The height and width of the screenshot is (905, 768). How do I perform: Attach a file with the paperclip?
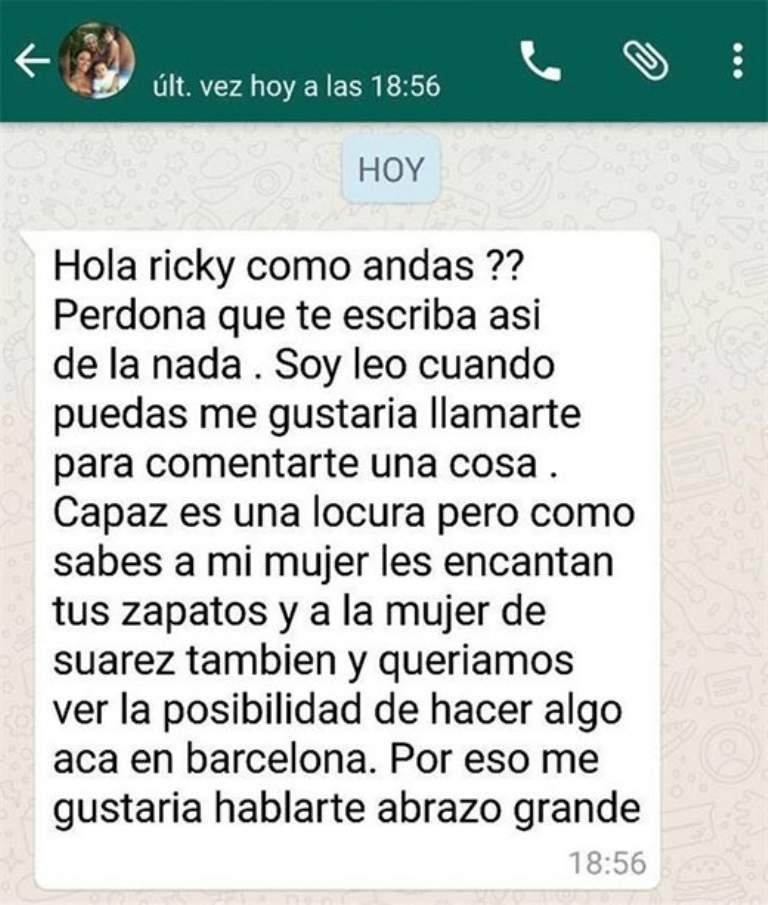tap(645, 62)
